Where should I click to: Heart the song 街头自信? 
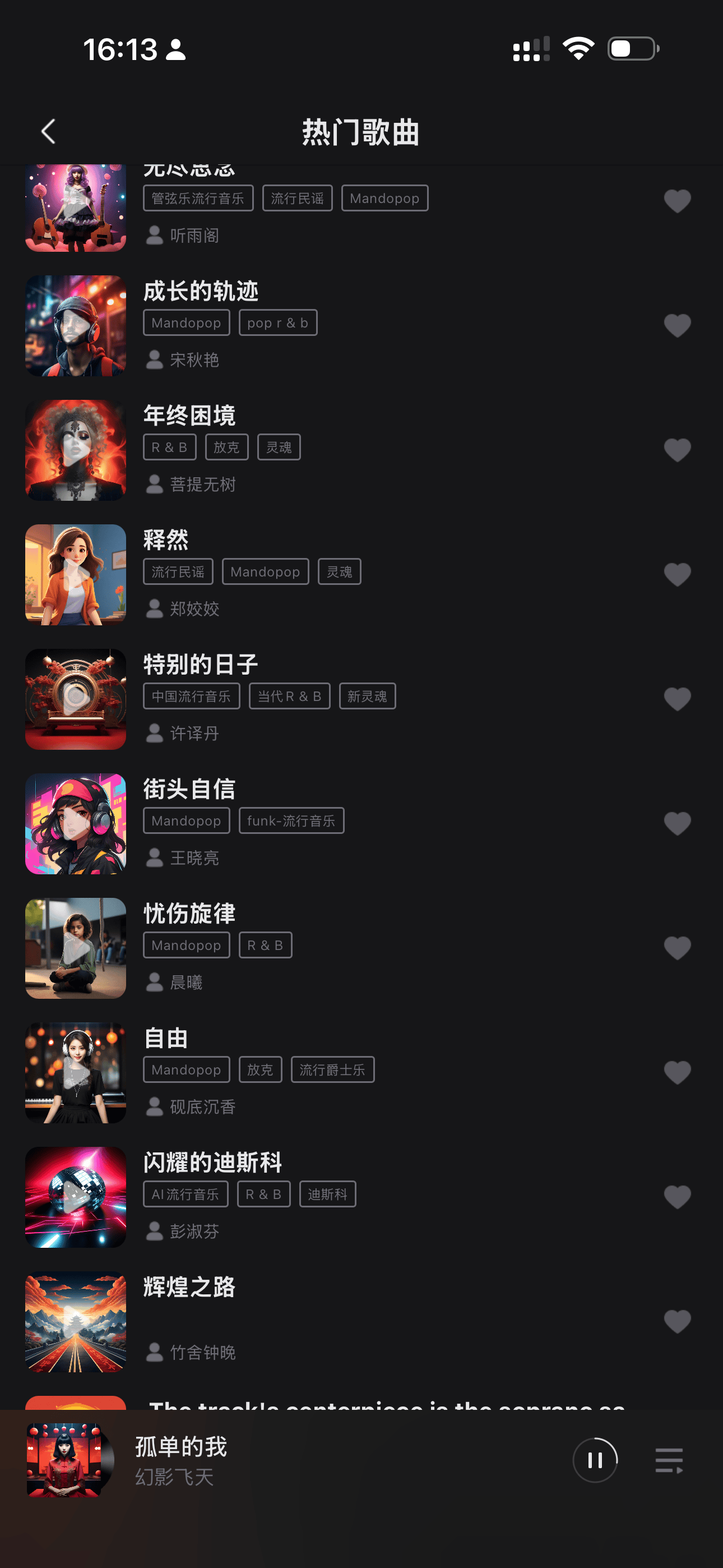[676, 824]
